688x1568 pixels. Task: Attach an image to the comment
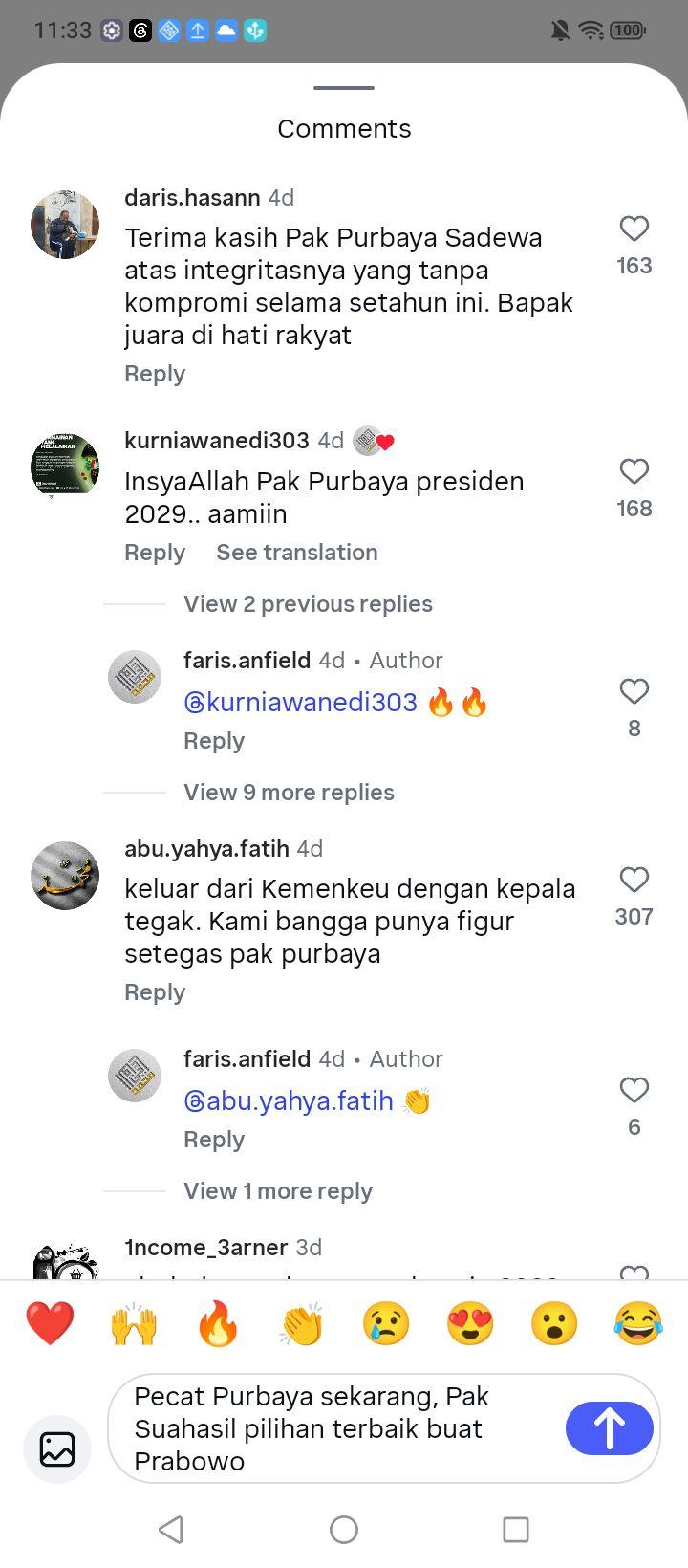pyautogui.click(x=57, y=1449)
